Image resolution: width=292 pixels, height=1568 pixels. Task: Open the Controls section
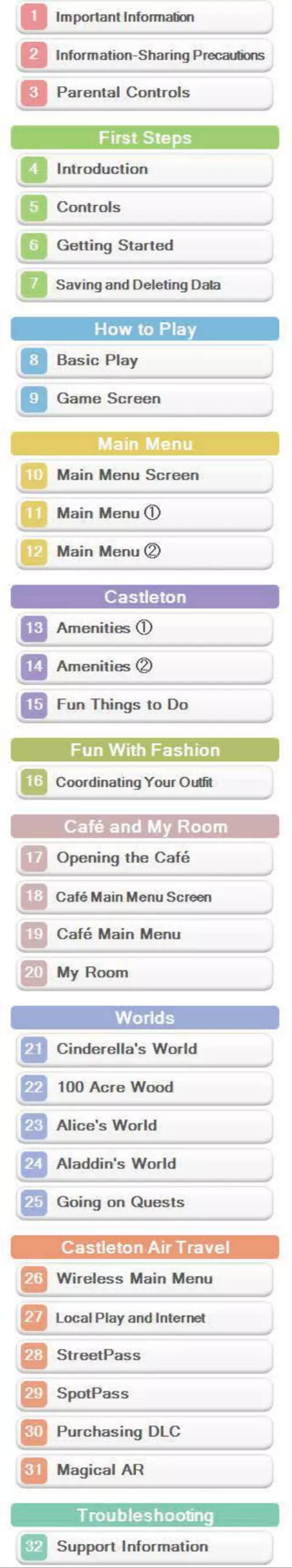click(145, 208)
